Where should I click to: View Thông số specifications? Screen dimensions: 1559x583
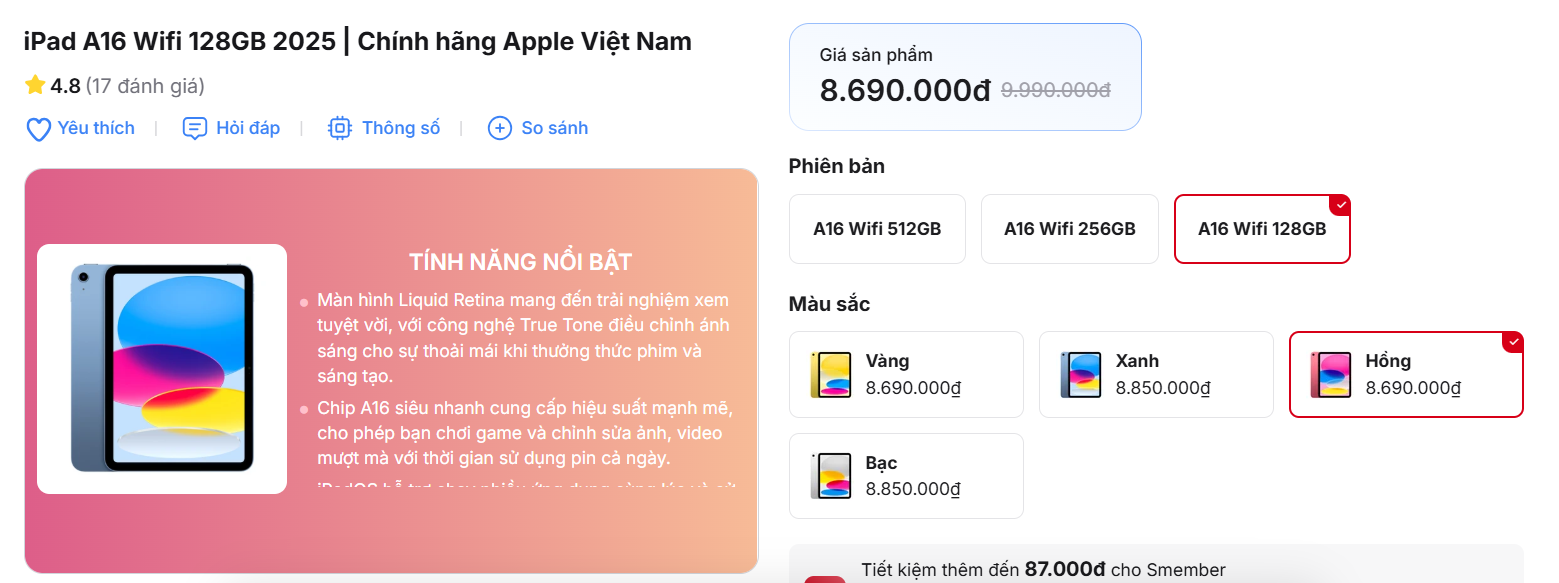[384, 128]
